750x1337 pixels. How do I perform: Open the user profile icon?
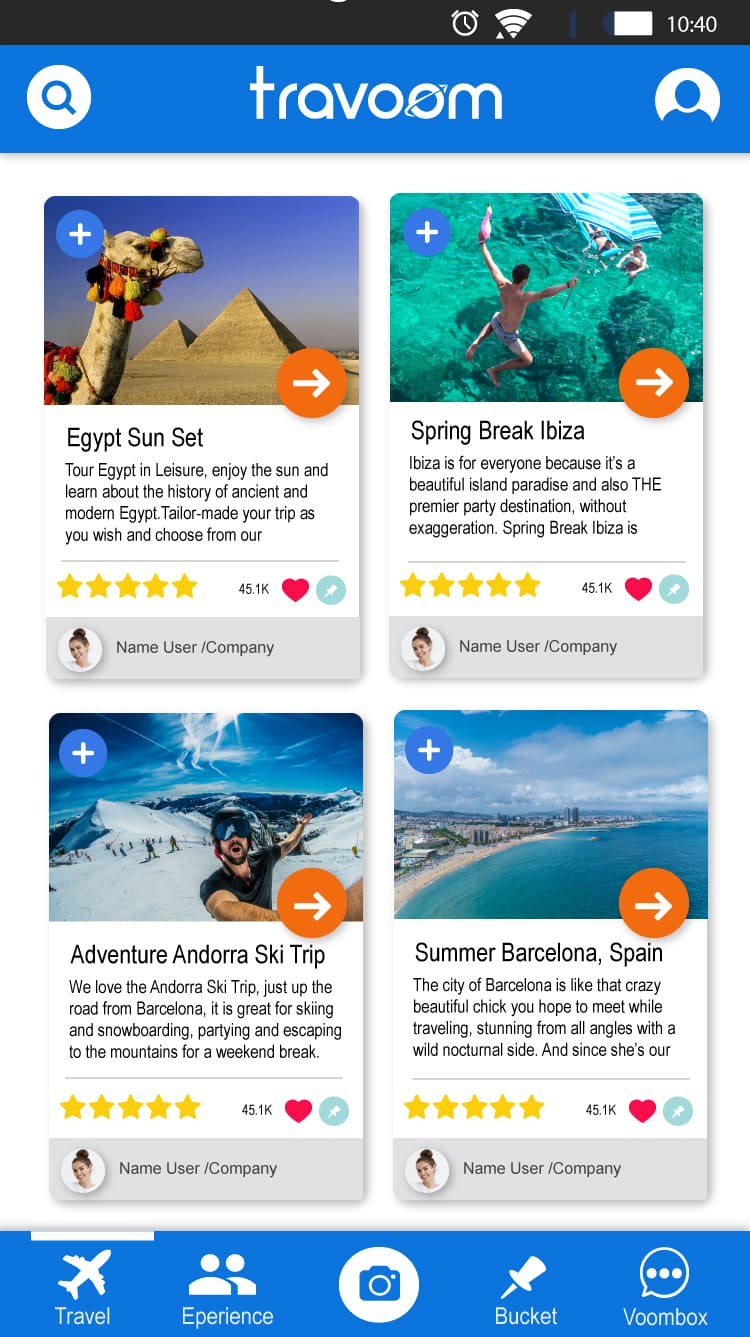pyautogui.click(x=687, y=97)
